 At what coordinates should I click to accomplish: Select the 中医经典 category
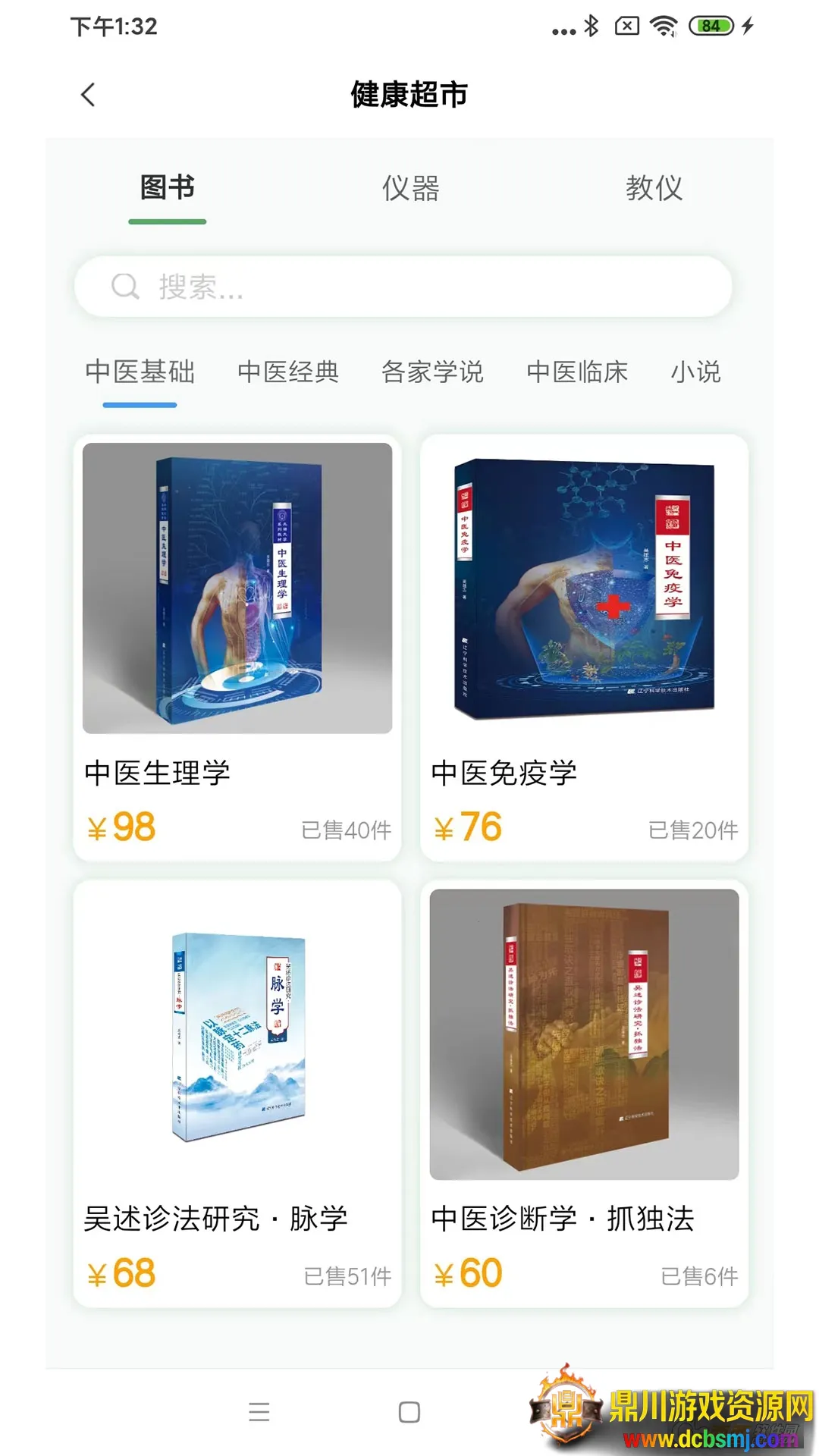click(288, 372)
